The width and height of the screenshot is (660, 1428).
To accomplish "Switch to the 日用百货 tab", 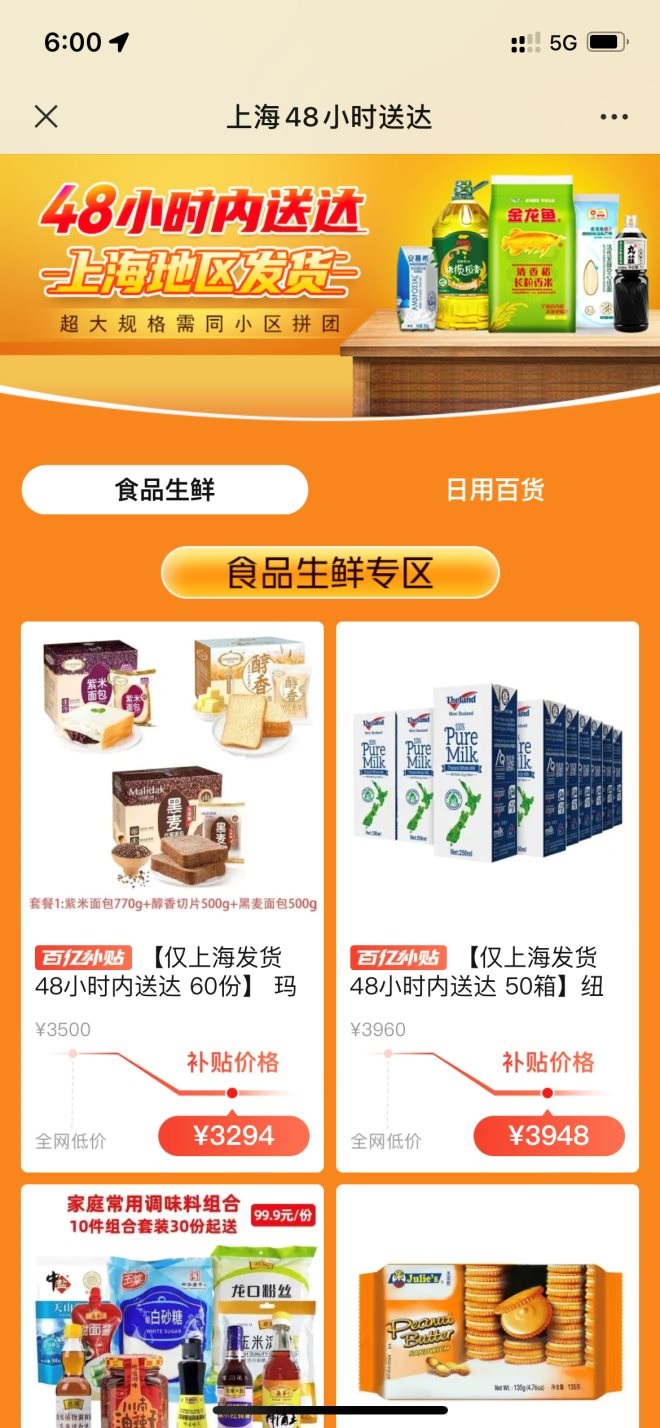I will coord(494,490).
